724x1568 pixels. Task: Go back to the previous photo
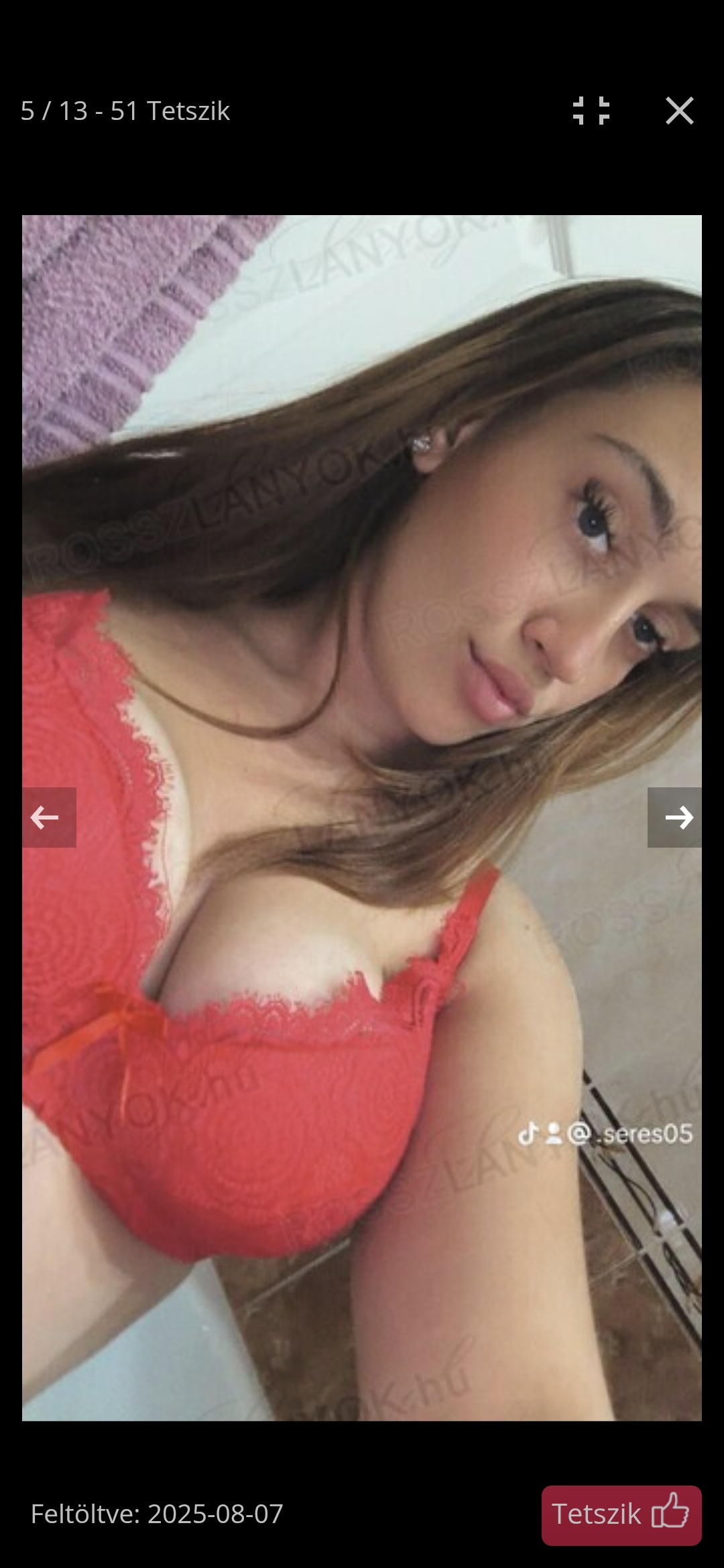pyautogui.click(x=48, y=818)
